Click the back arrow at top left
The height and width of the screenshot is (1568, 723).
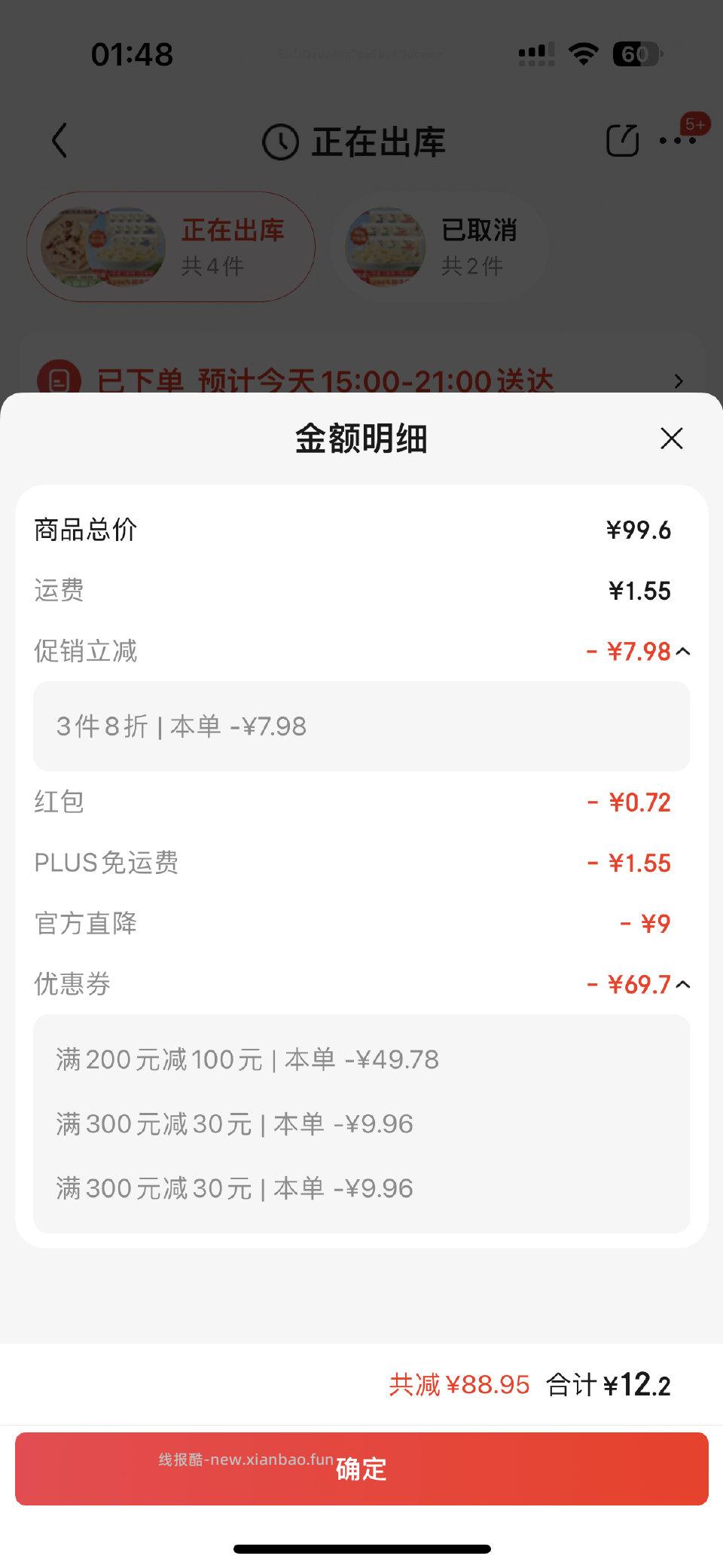coord(60,141)
